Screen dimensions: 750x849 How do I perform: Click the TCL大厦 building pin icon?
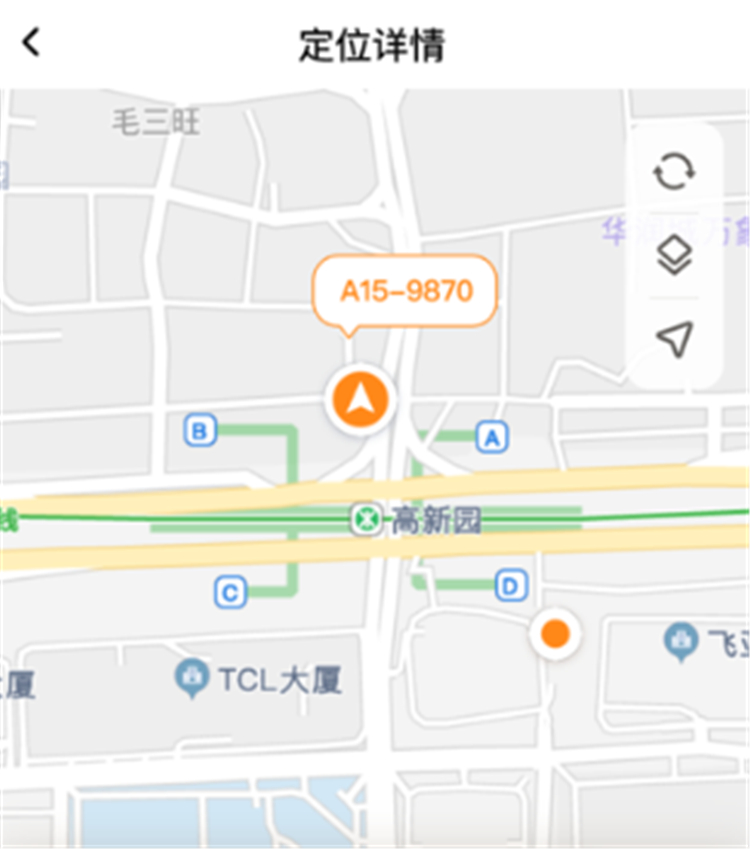click(x=189, y=676)
